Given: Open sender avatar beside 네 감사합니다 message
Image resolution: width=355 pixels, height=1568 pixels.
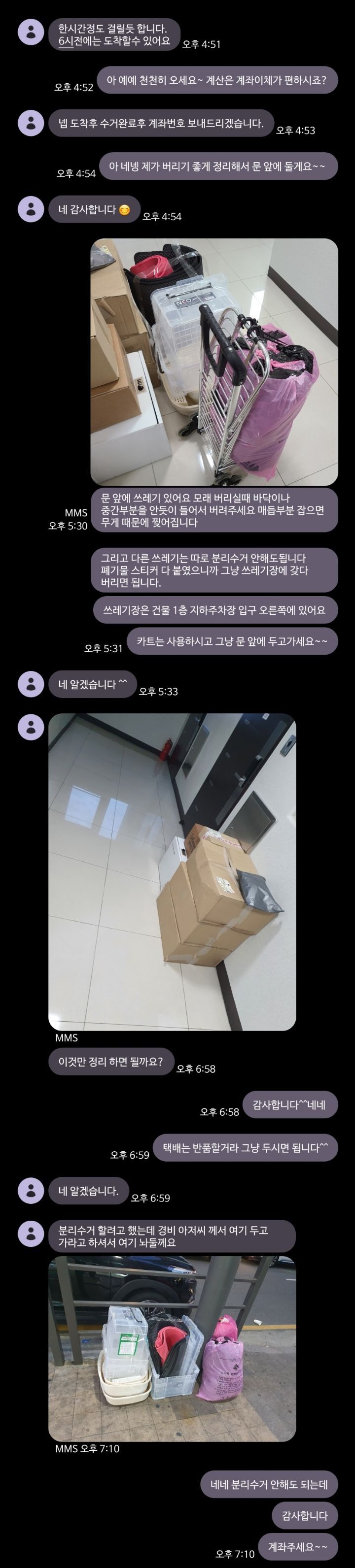Looking at the screenshot, I should (x=31, y=209).
